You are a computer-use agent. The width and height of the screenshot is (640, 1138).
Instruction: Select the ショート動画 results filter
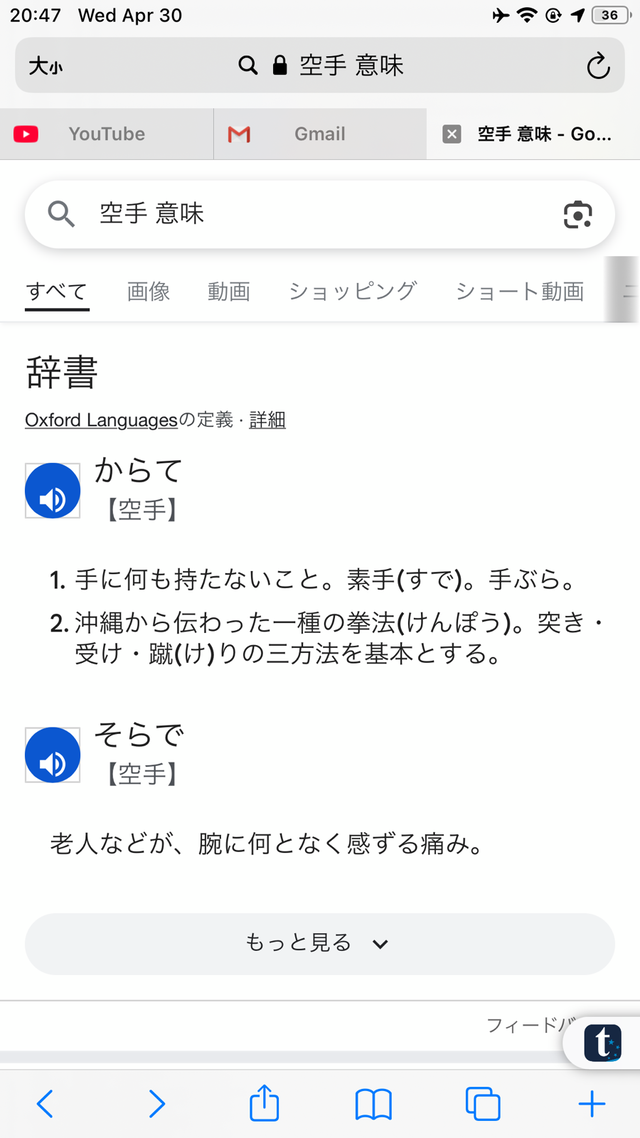point(520,292)
